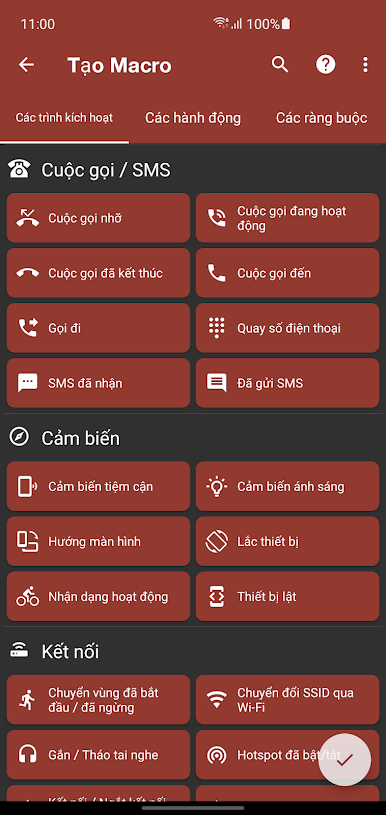Choose Quay số điện thoại trigger

click(287, 328)
